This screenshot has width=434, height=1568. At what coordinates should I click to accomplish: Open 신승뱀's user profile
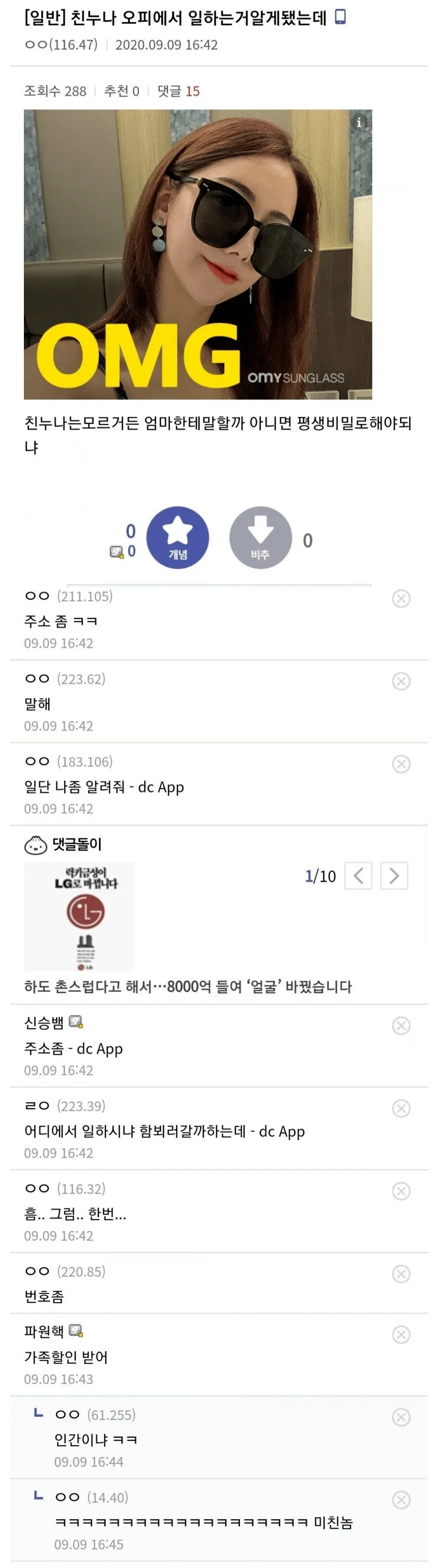tap(44, 1023)
